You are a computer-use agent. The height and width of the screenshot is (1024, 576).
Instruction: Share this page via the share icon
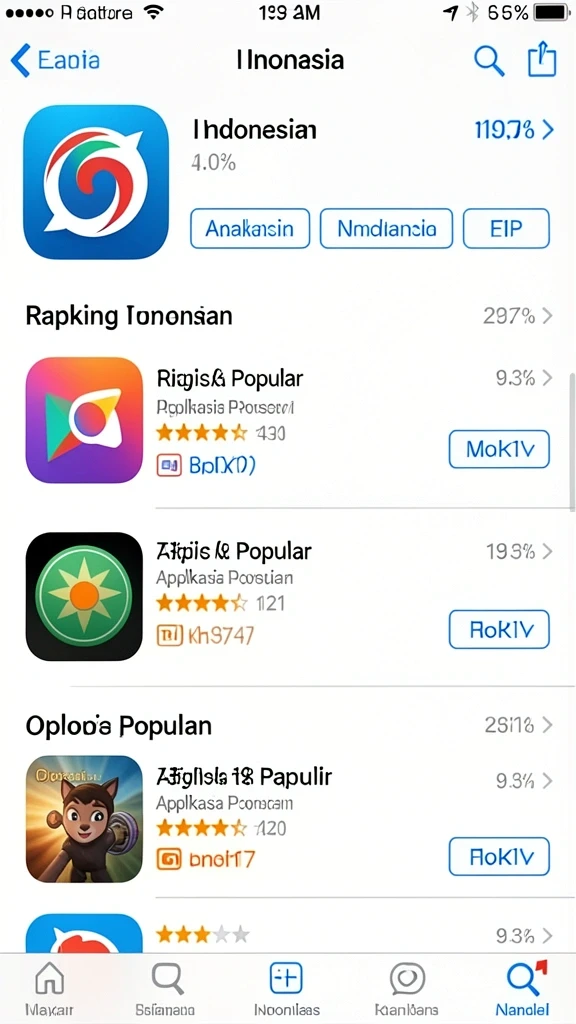click(541, 60)
